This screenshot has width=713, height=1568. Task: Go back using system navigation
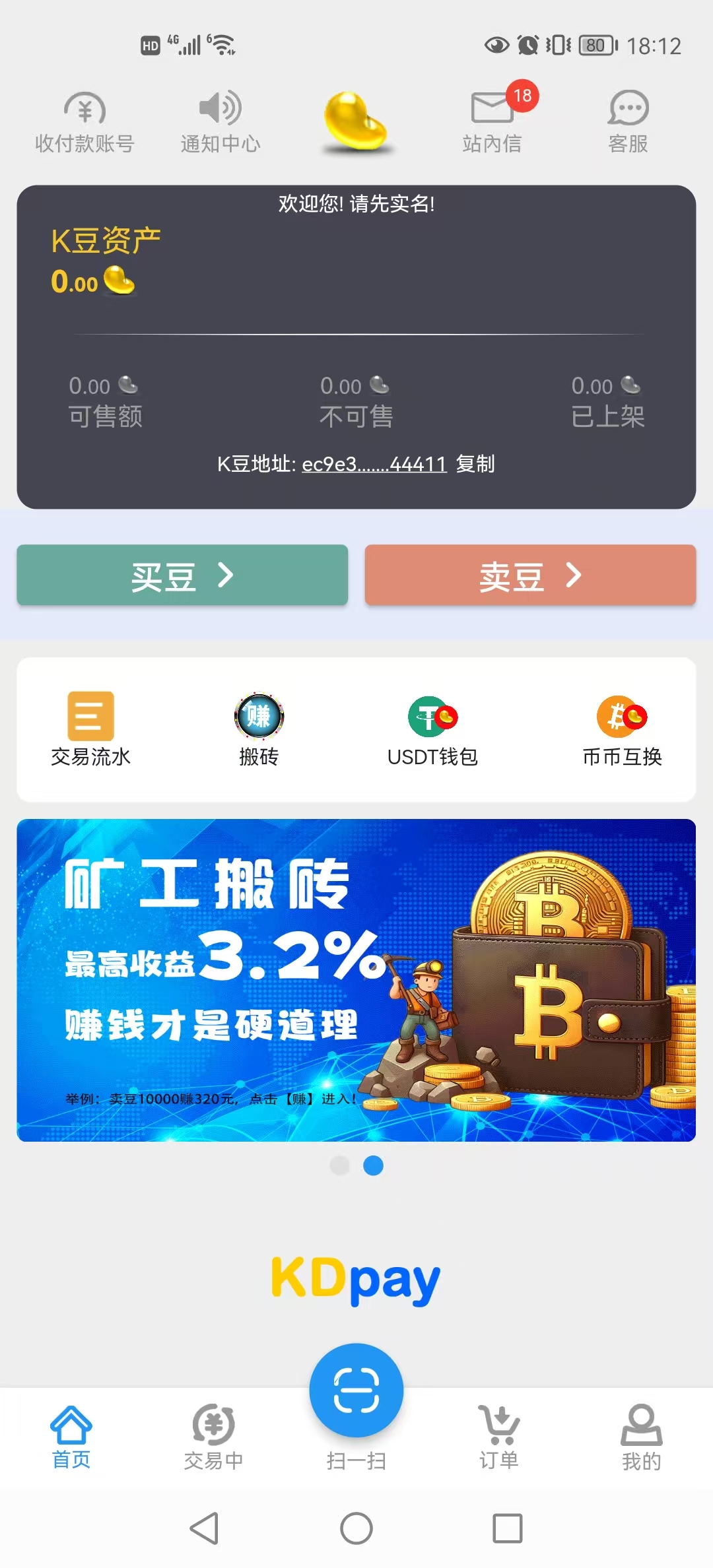(205, 1528)
